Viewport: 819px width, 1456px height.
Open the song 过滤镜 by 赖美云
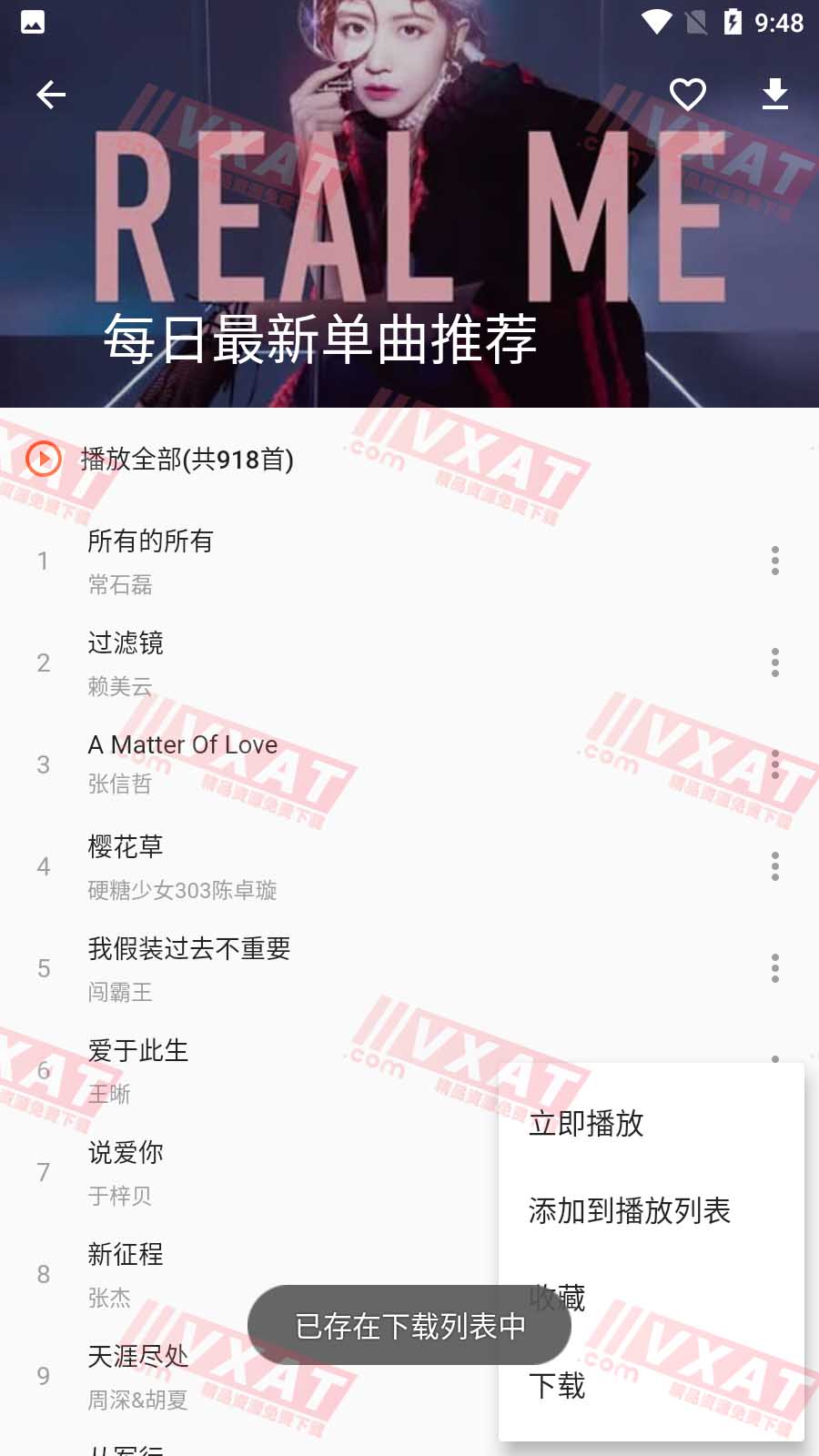pyautogui.click(x=273, y=662)
